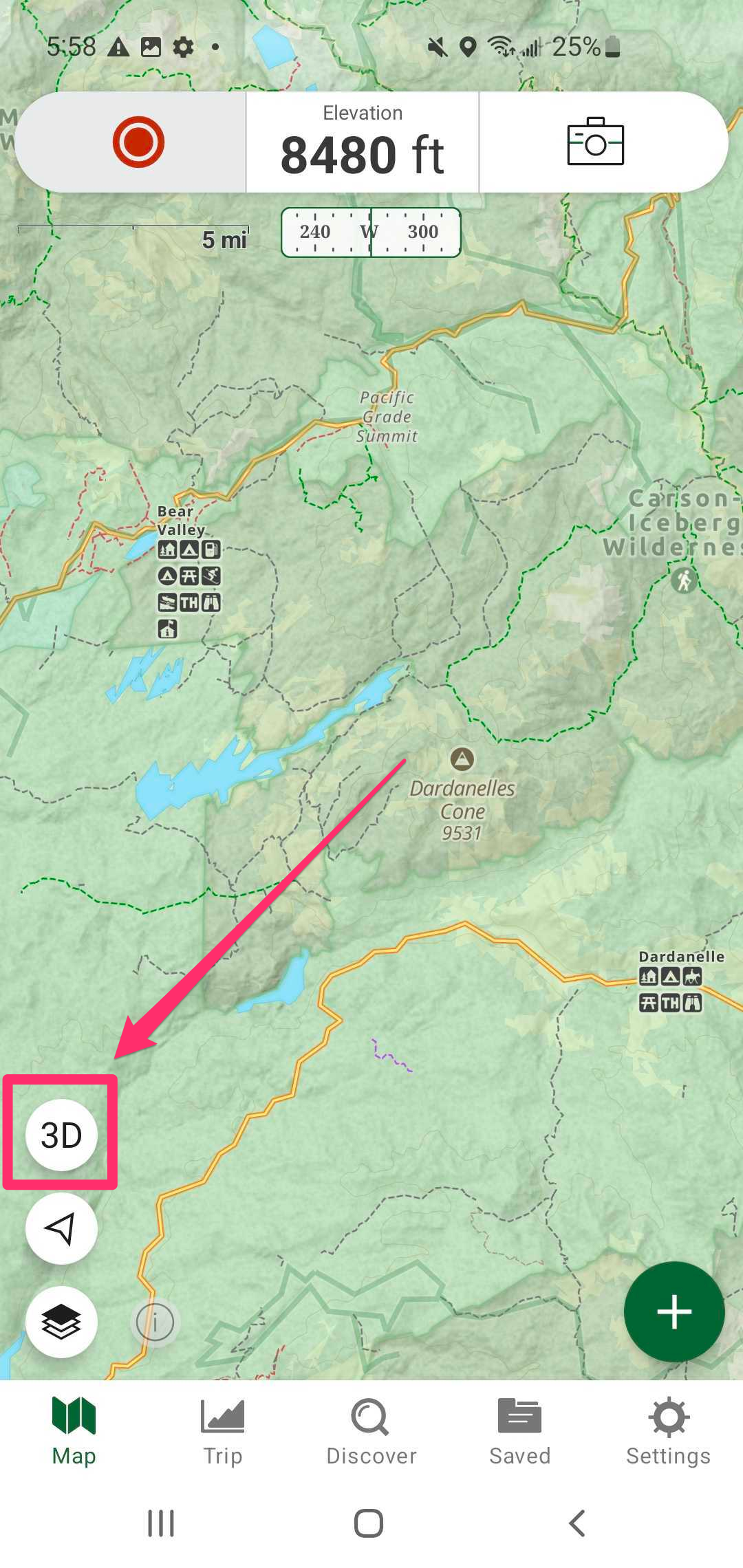Center map on my location

tap(61, 1228)
